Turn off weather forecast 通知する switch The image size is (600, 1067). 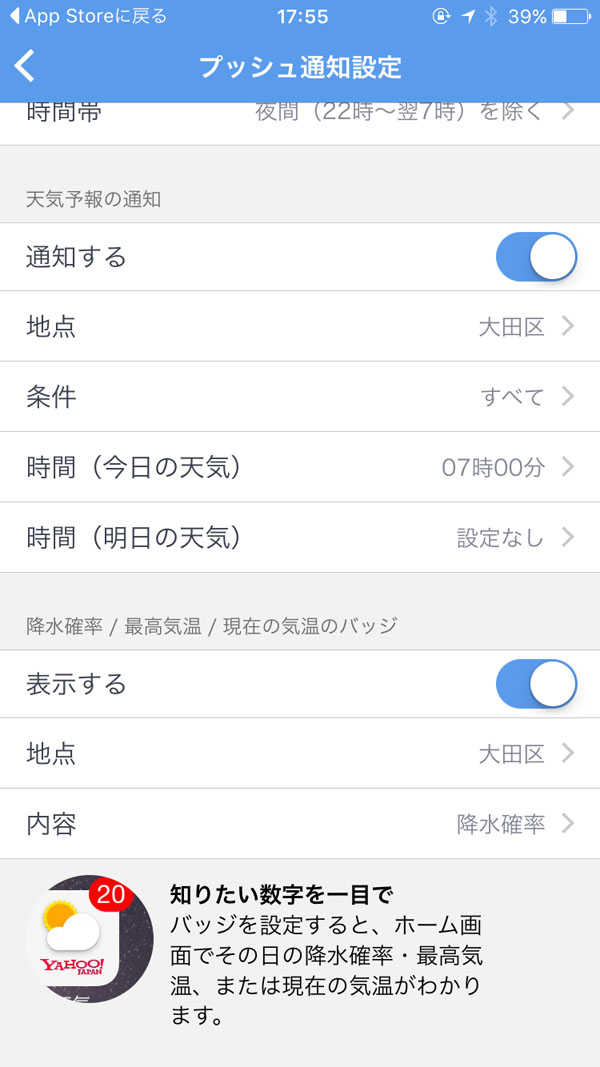coord(535,257)
